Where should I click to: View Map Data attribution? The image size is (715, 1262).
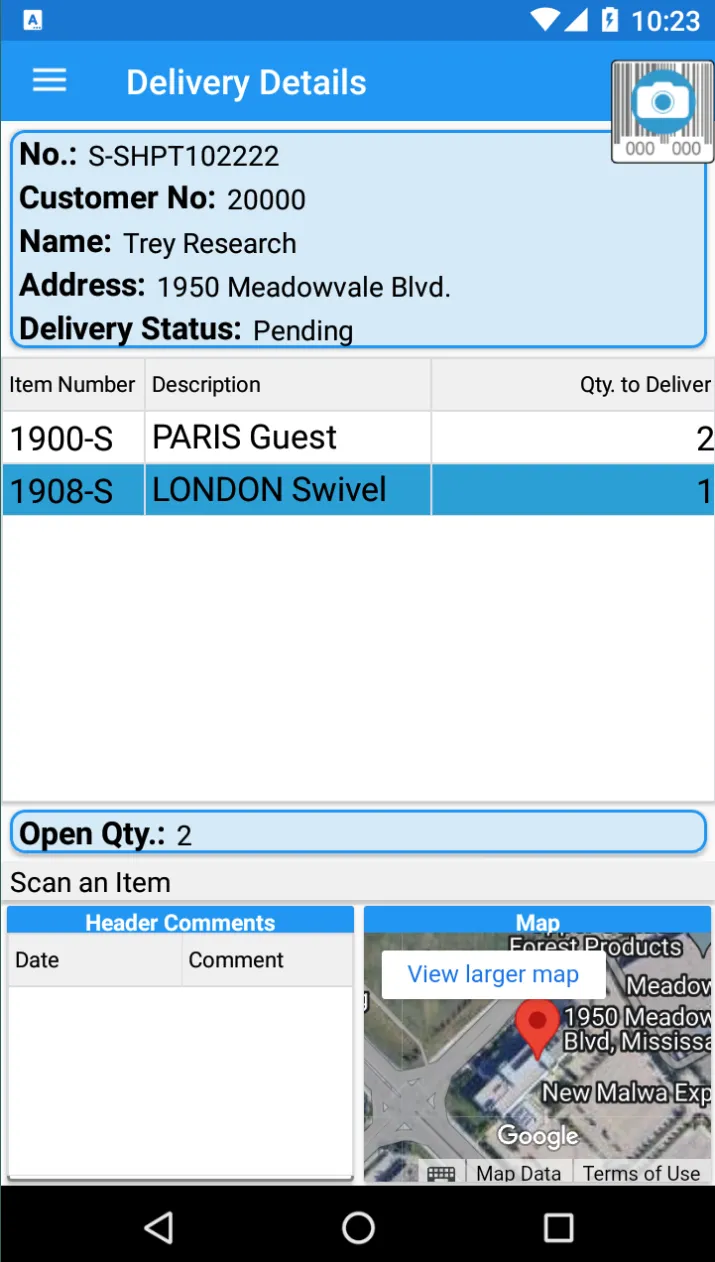click(x=518, y=1173)
